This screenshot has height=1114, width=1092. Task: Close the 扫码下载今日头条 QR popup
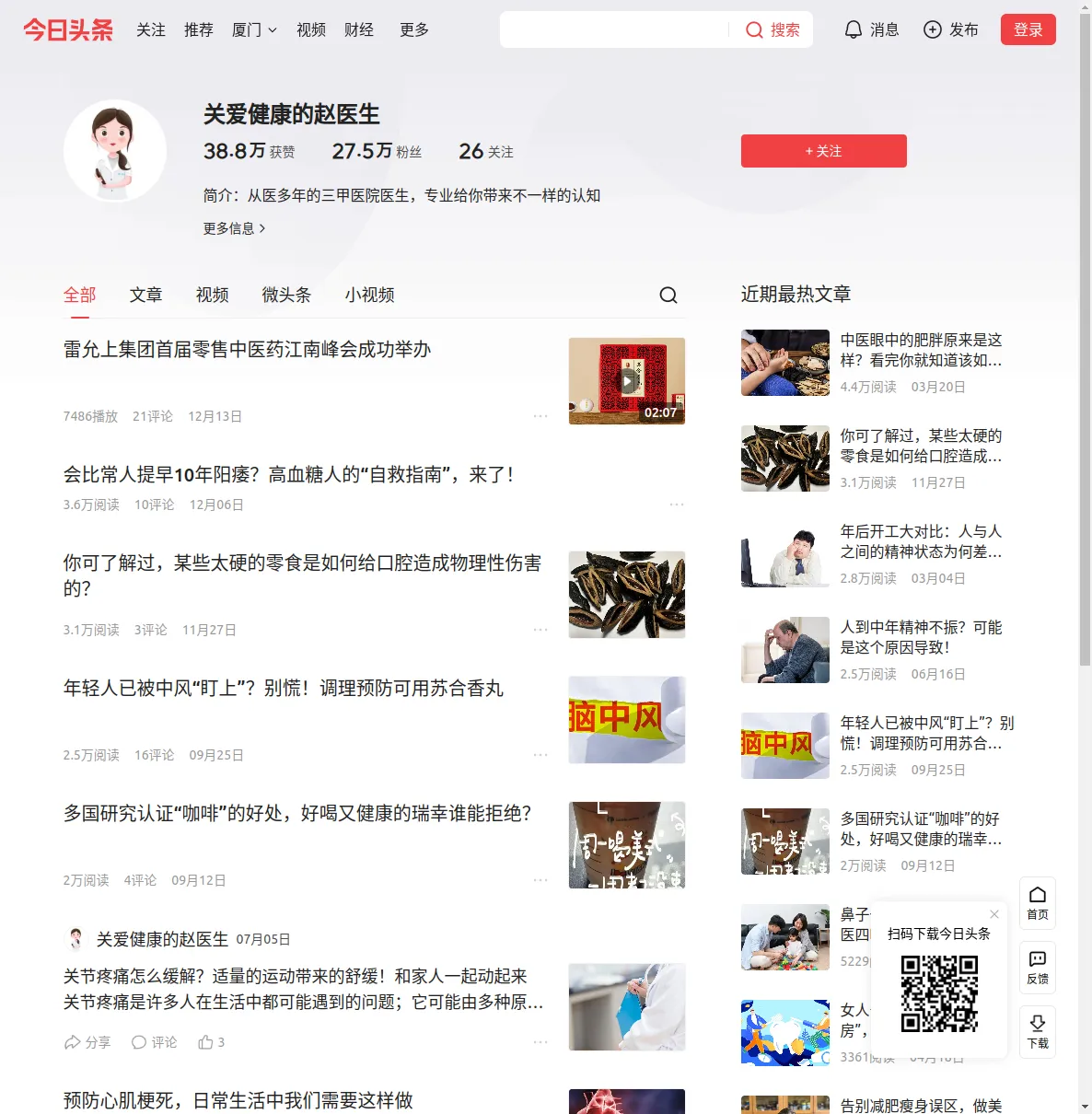pyautogui.click(x=994, y=914)
